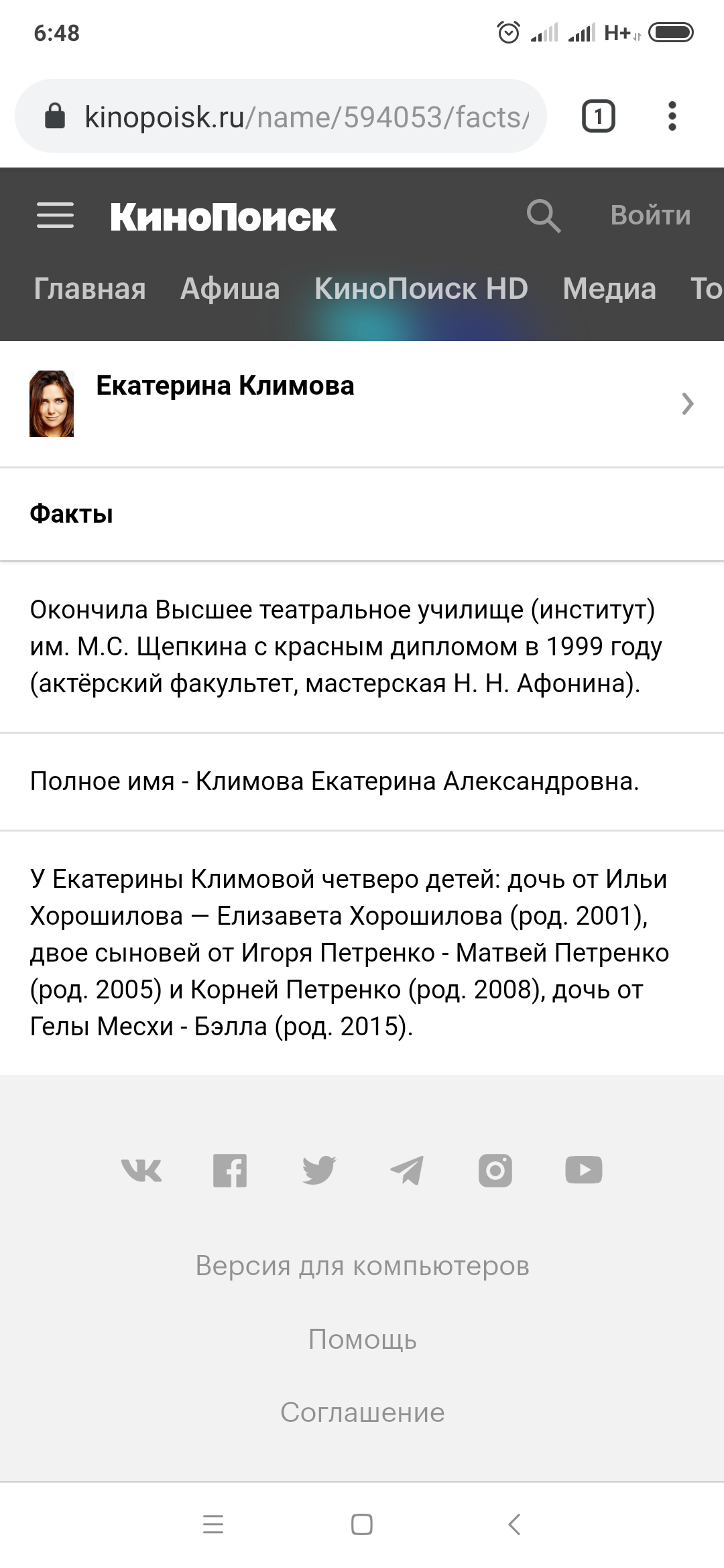Open the browser overflow menu
This screenshot has width=724, height=1568.
672,117
